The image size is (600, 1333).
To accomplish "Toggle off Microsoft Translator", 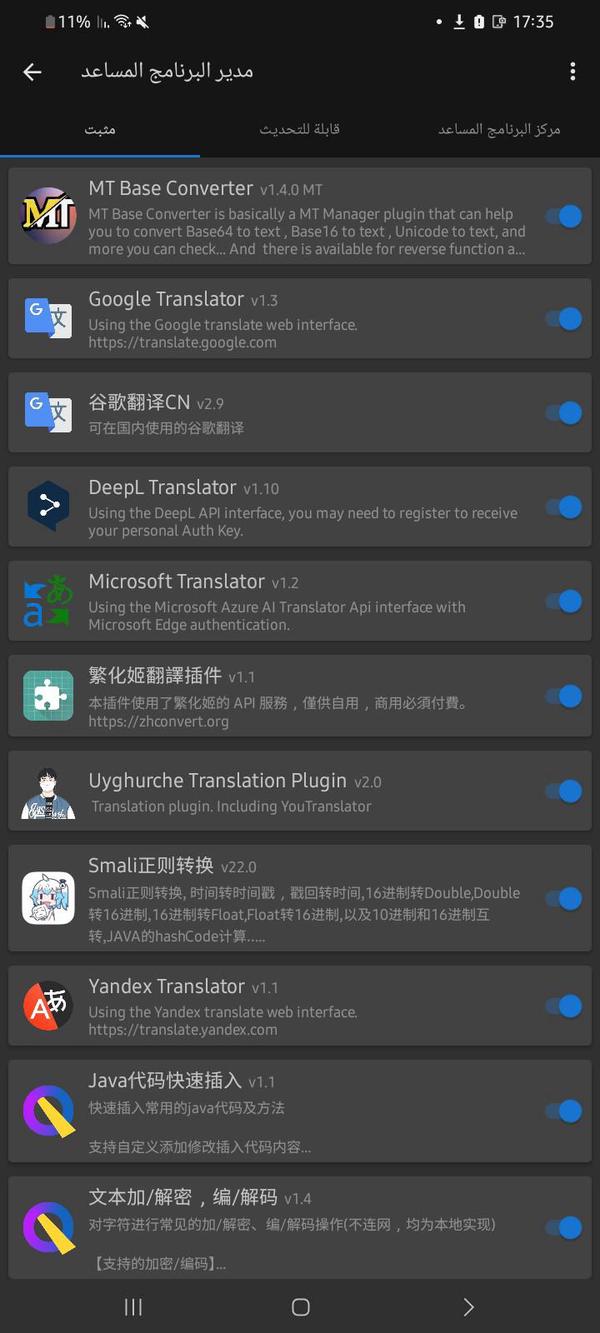I will 564,601.
